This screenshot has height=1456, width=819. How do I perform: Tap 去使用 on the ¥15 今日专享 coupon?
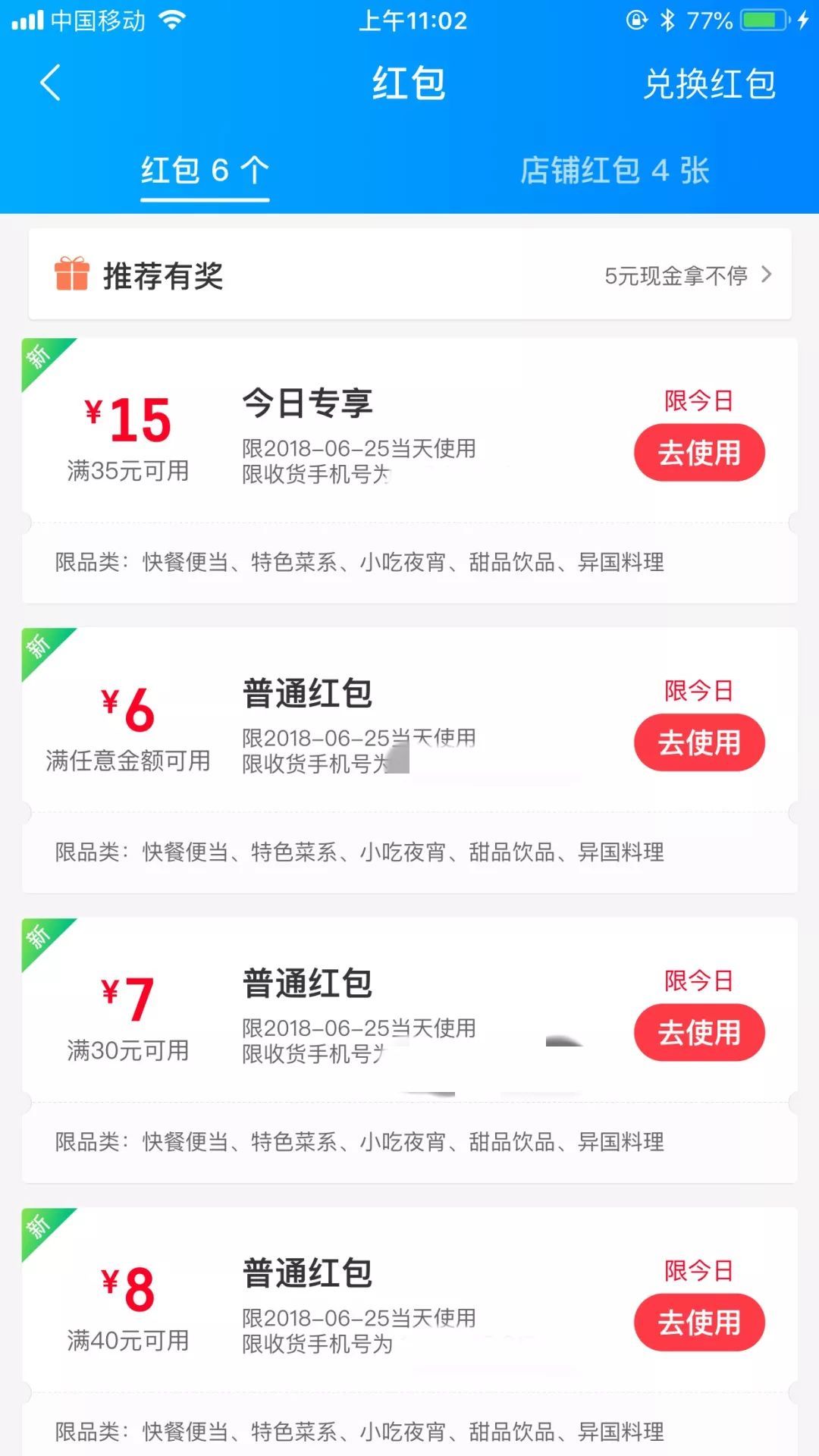tap(698, 453)
